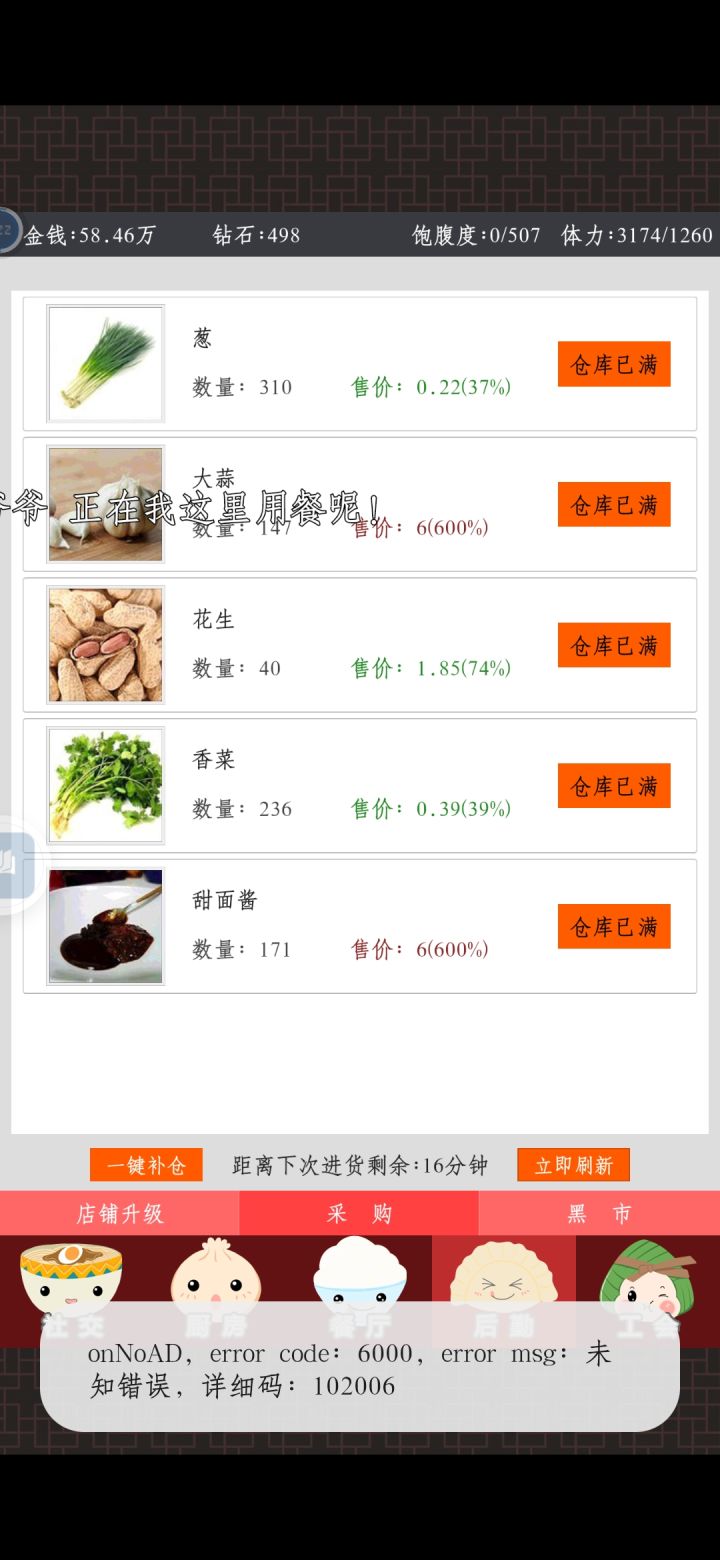Restock everything with 一键补仓
This screenshot has height=1560, width=720.
coord(146,1165)
